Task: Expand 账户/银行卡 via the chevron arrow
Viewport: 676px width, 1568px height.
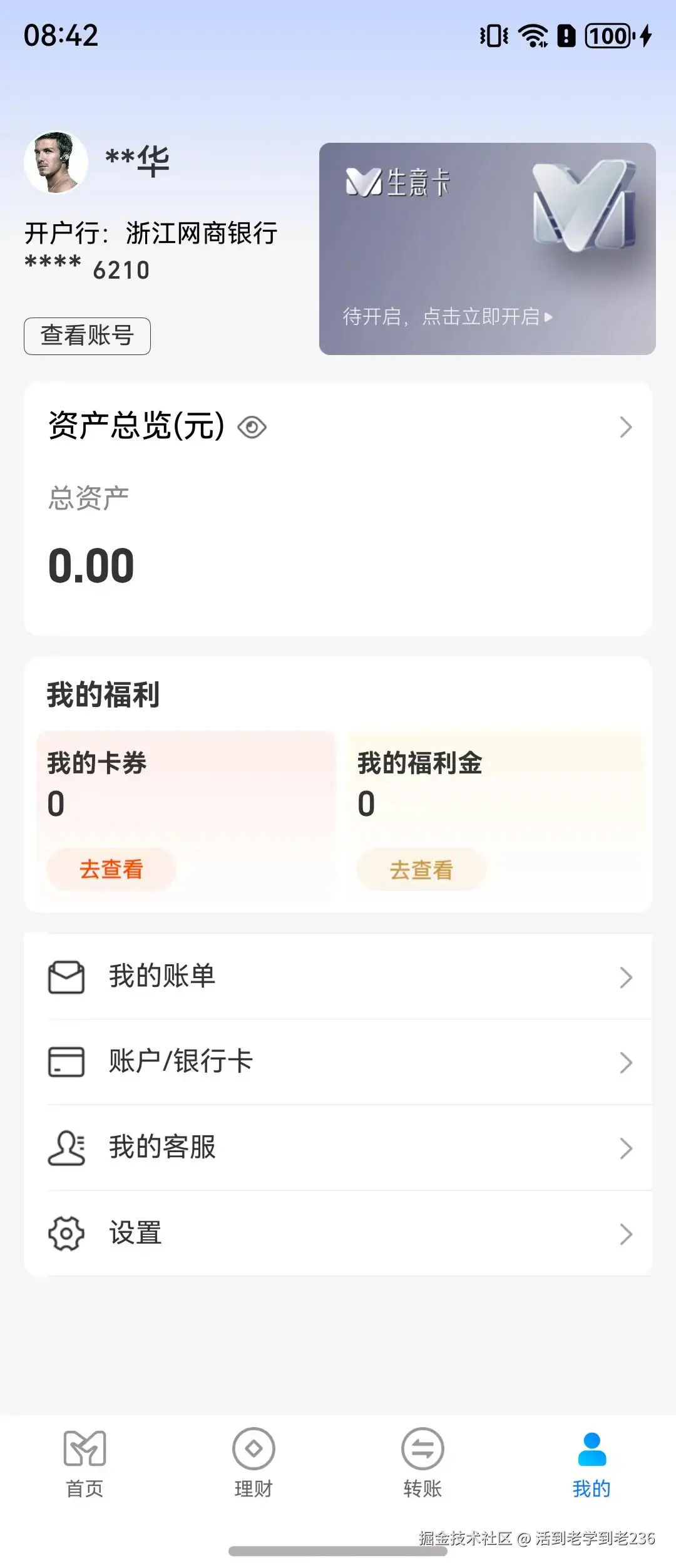Action: (625, 1062)
